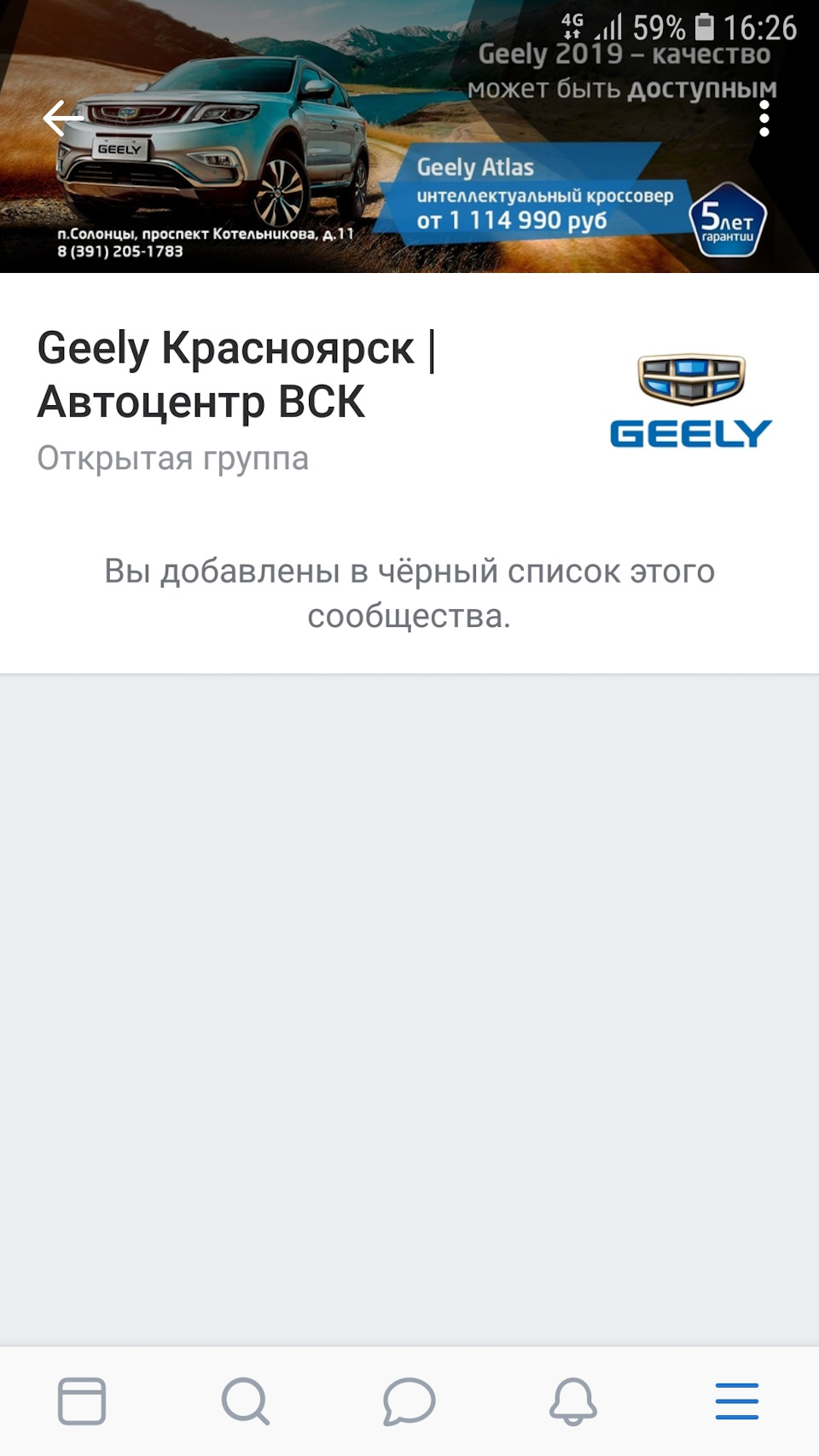Open the three-dot overflow menu
The height and width of the screenshot is (1456, 819).
[764, 119]
